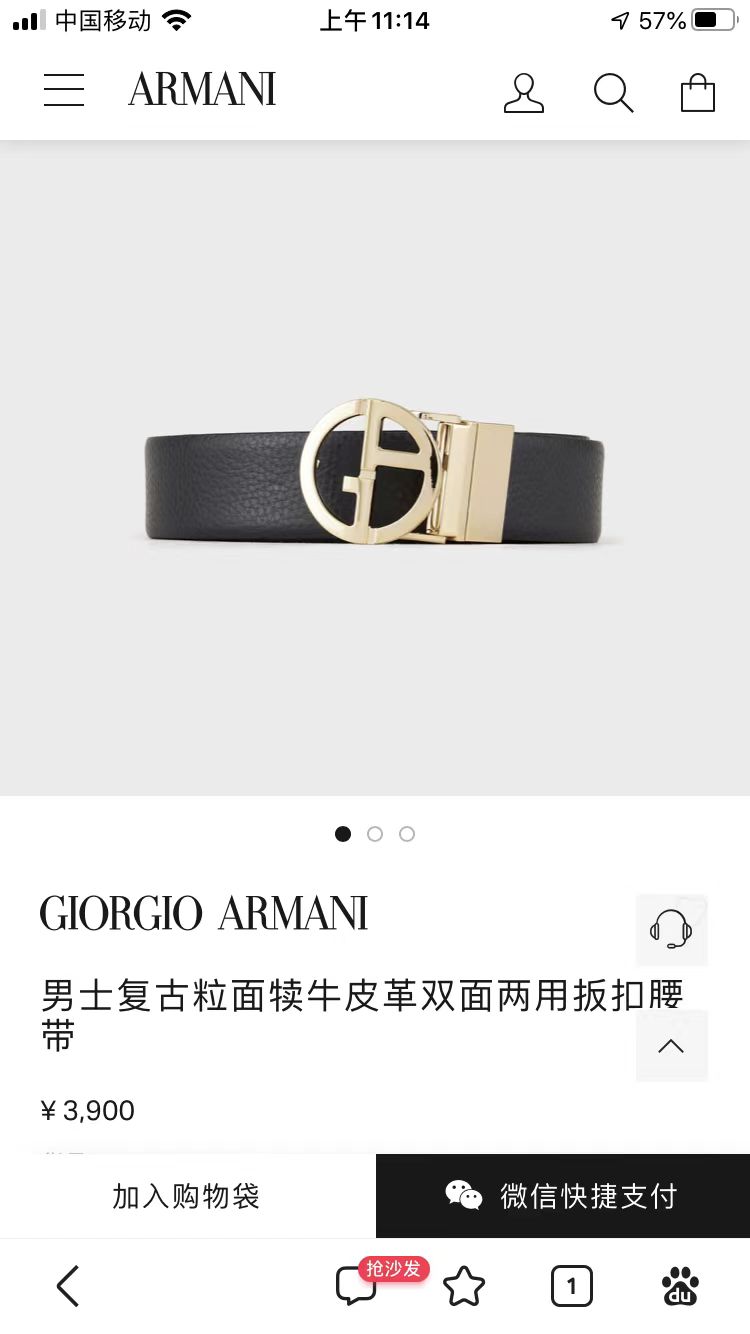Open the shopping bag icon
750x1334 pixels.
(x=699, y=93)
